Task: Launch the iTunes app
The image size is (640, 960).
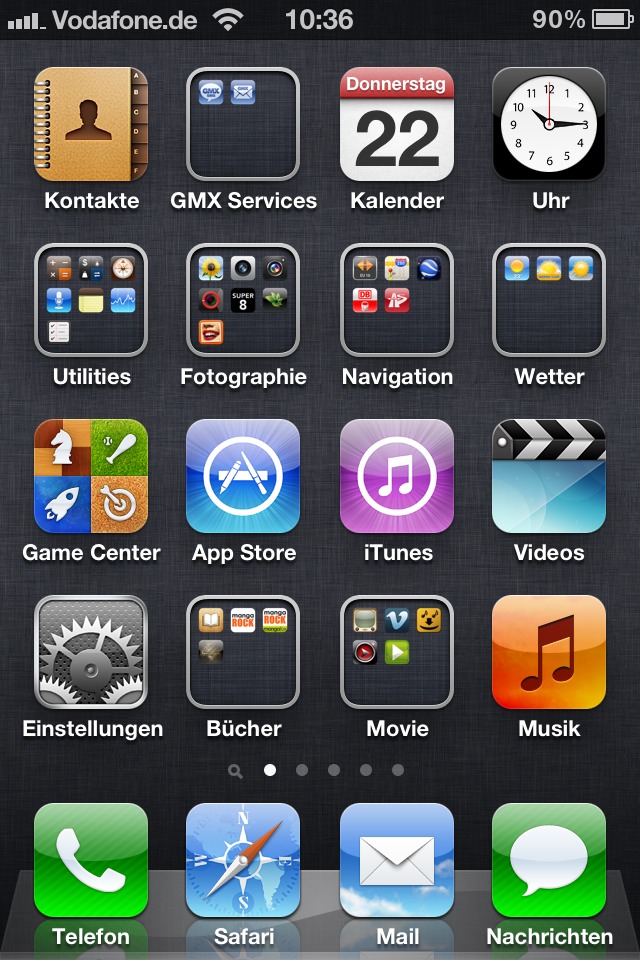Action: coord(397,476)
